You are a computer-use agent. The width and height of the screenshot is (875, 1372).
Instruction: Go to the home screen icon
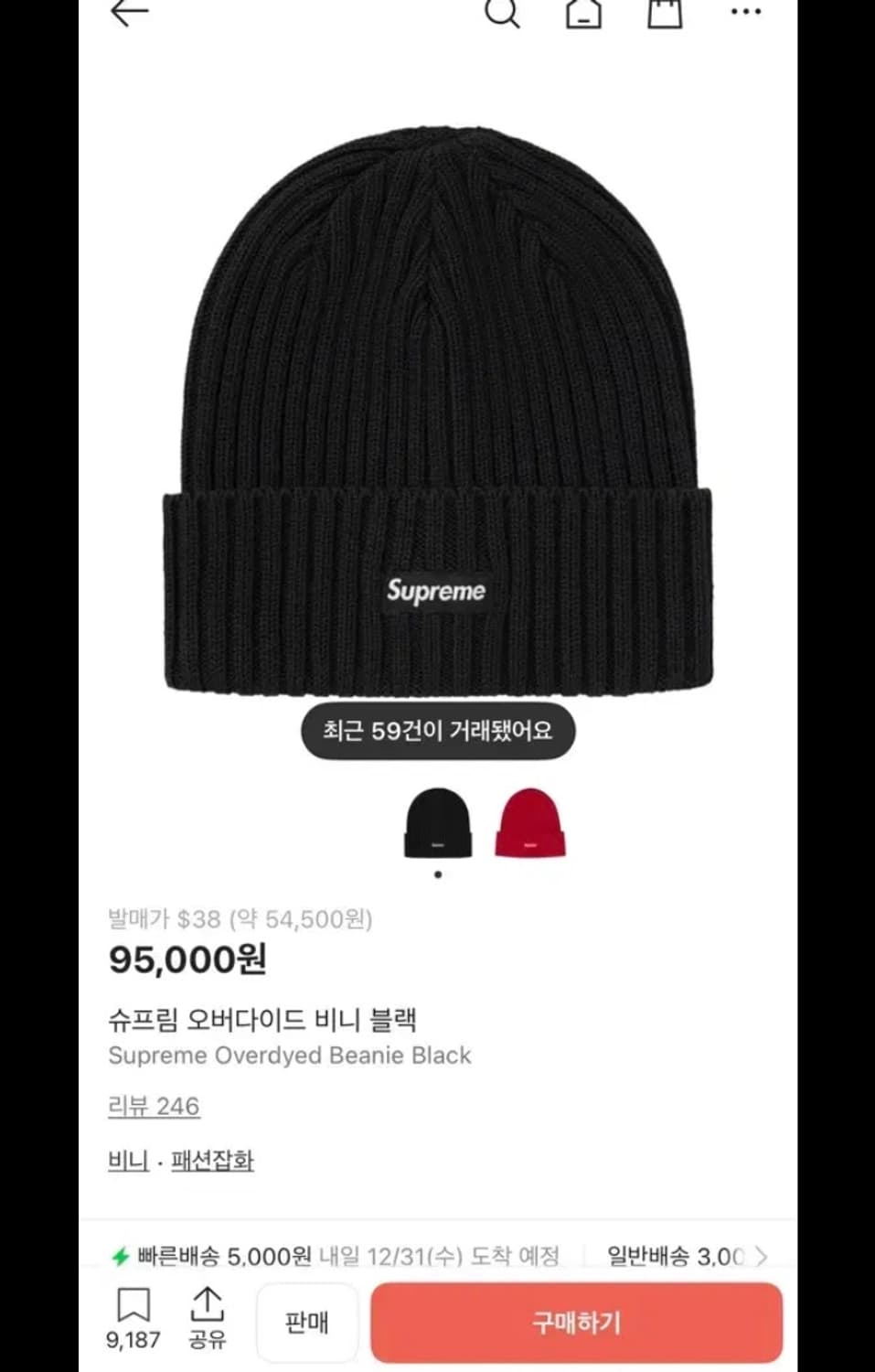(583, 14)
